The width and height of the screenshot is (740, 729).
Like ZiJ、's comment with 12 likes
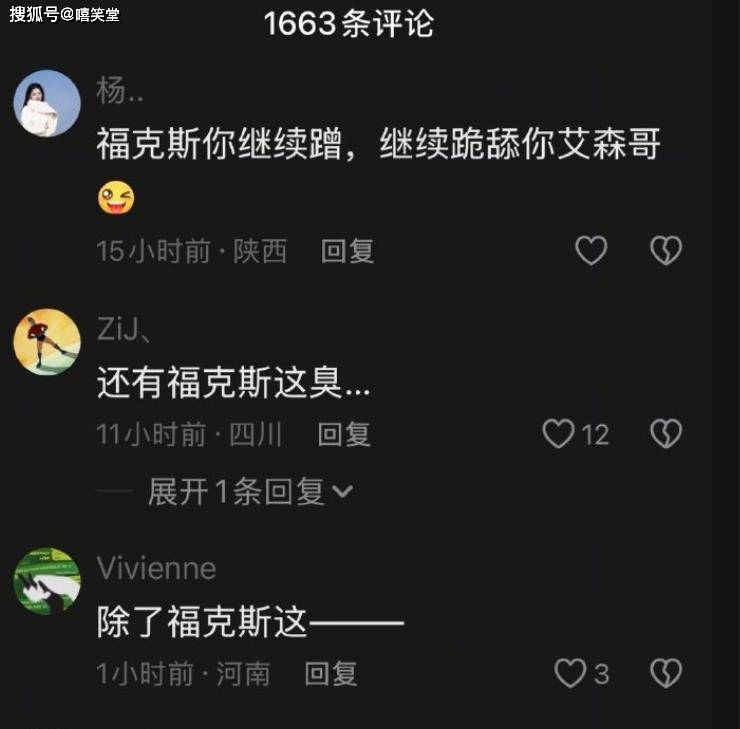(558, 434)
